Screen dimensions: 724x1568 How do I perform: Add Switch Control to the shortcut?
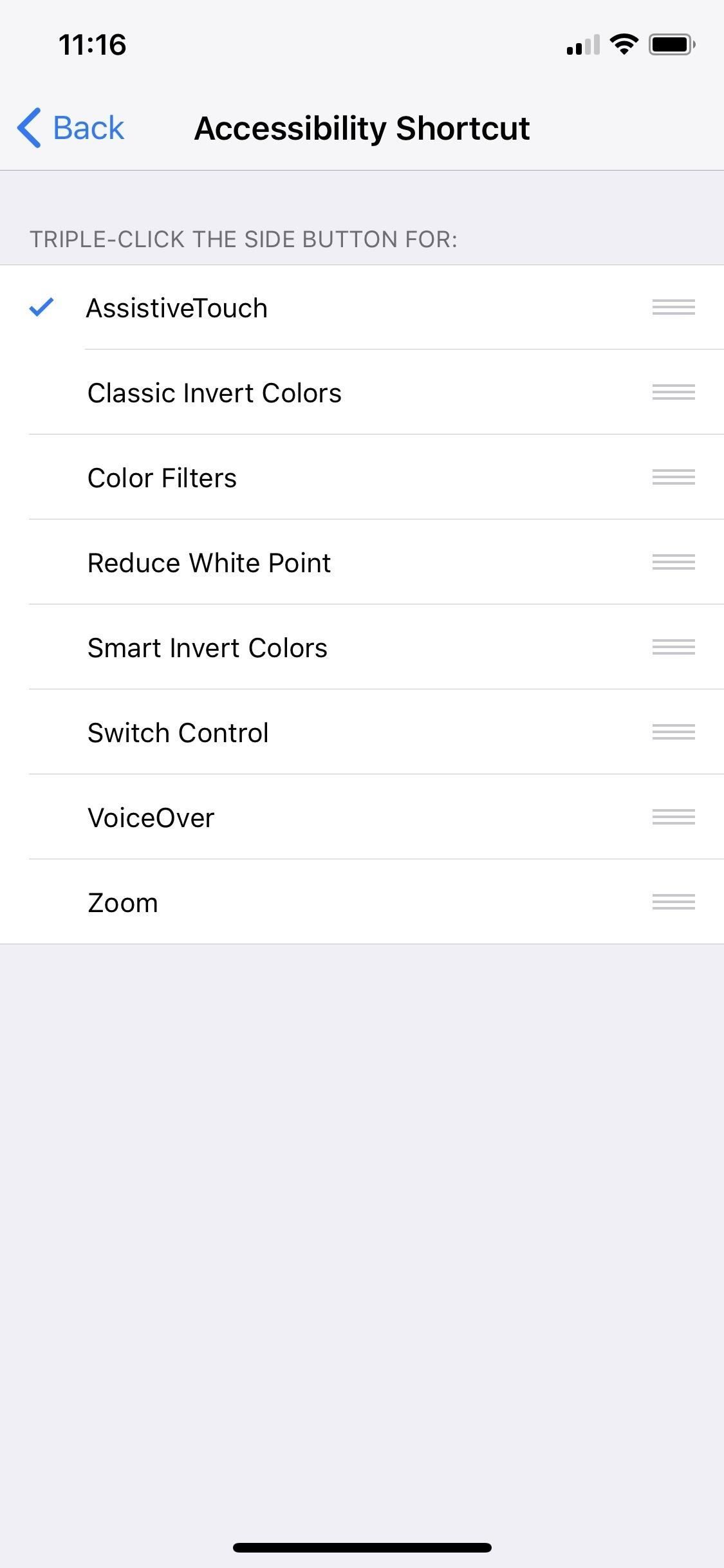(178, 733)
